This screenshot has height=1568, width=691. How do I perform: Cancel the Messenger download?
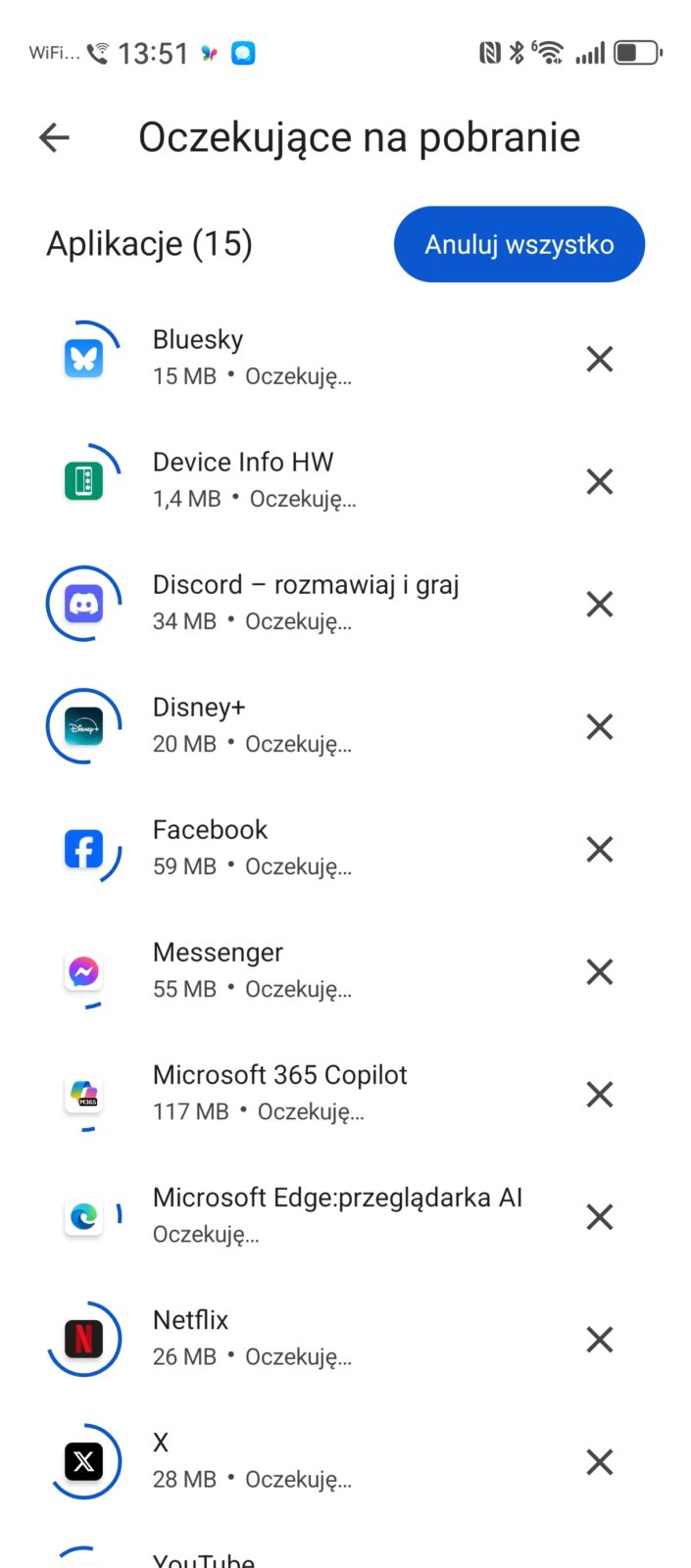coord(599,971)
